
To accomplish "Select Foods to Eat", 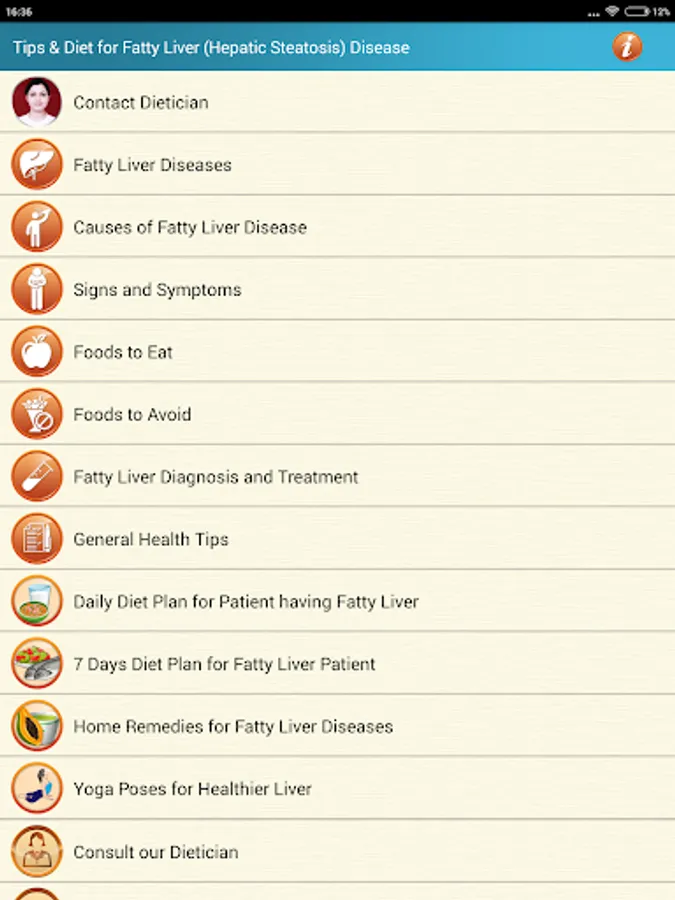I will (x=123, y=352).
